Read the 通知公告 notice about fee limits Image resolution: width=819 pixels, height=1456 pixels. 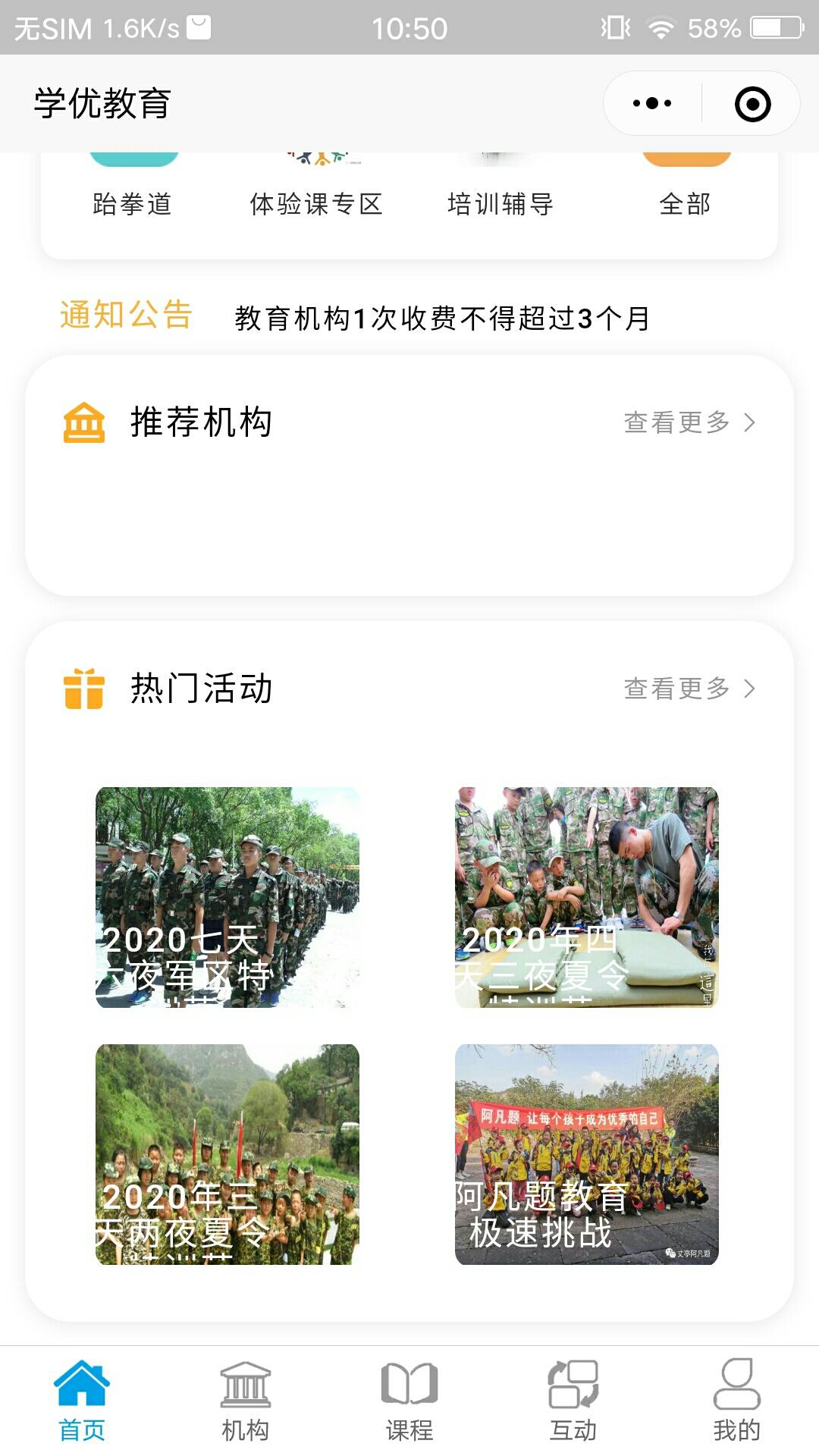(442, 318)
